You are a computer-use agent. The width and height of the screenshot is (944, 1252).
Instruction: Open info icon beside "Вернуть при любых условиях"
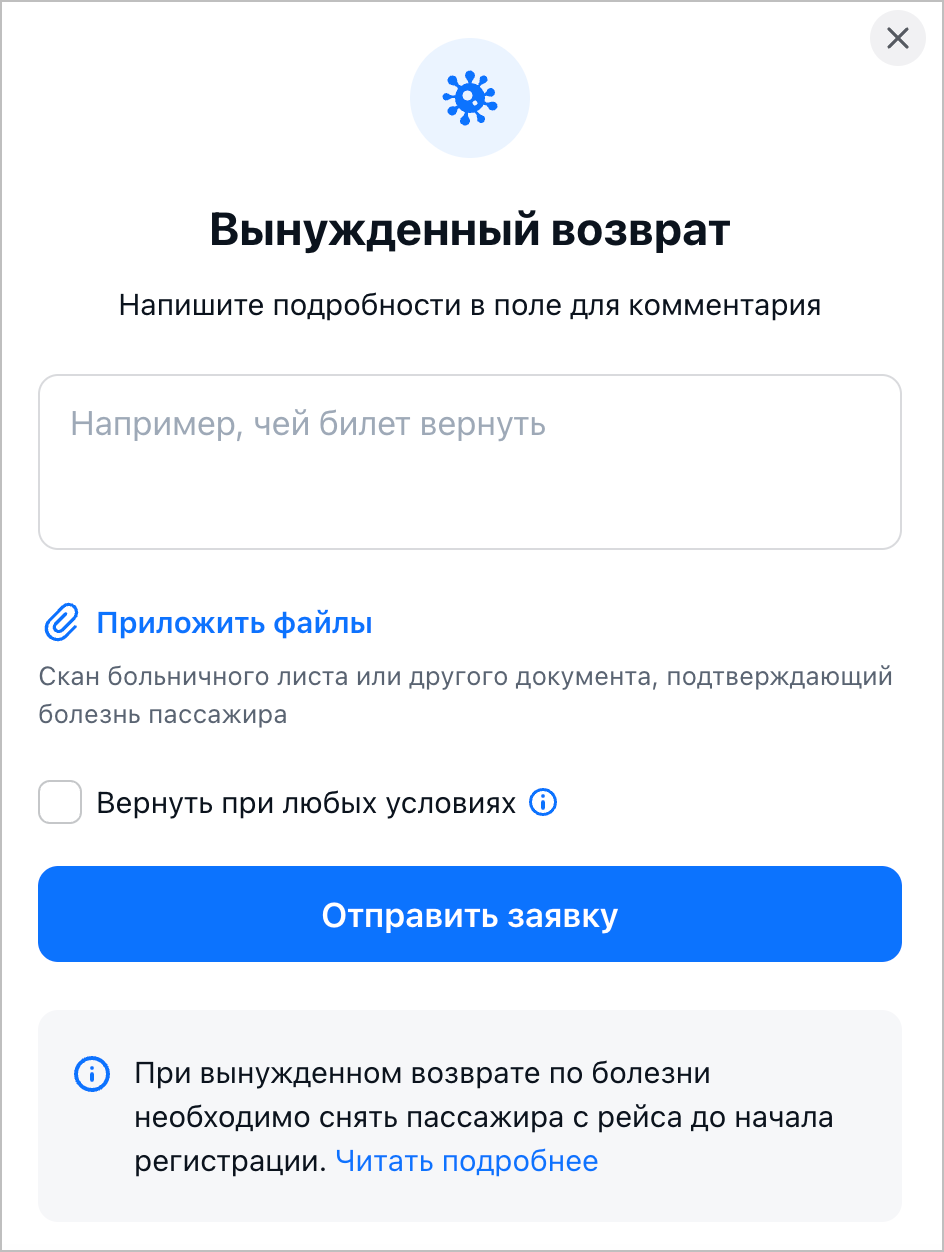tap(542, 802)
